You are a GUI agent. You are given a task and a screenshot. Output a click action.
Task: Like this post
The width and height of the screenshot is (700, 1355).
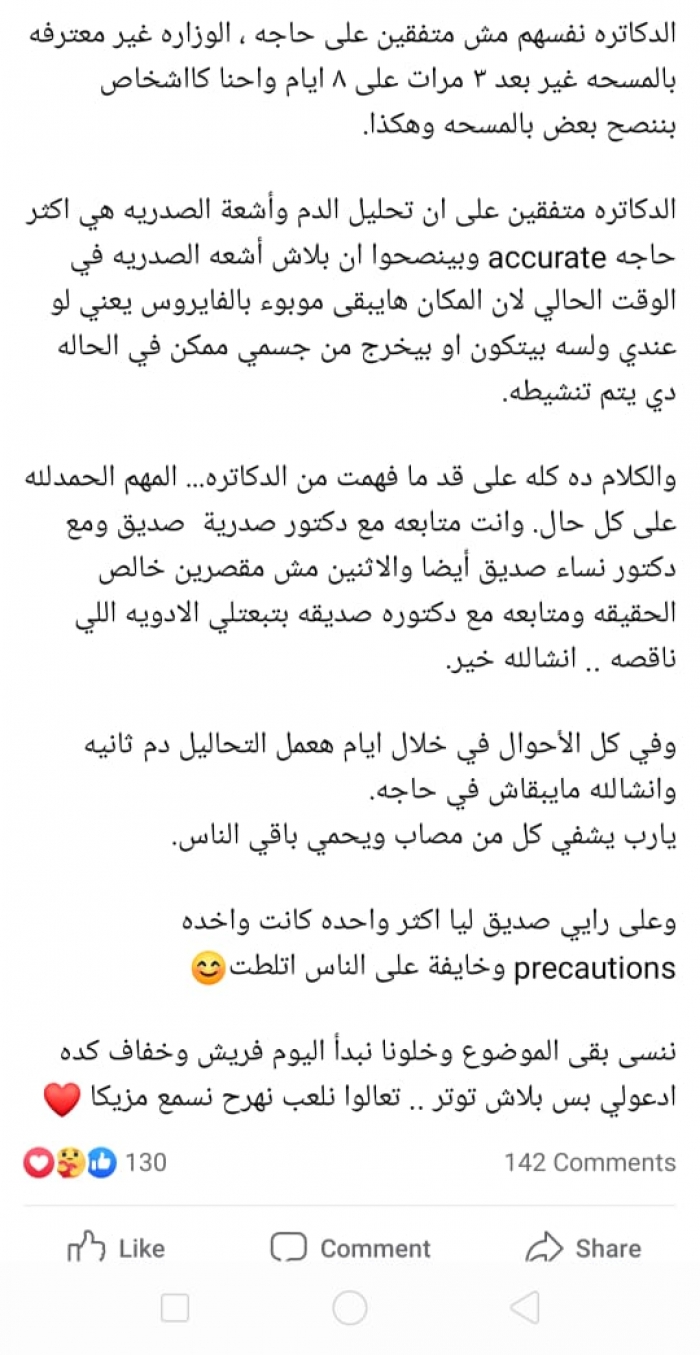(x=116, y=1248)
